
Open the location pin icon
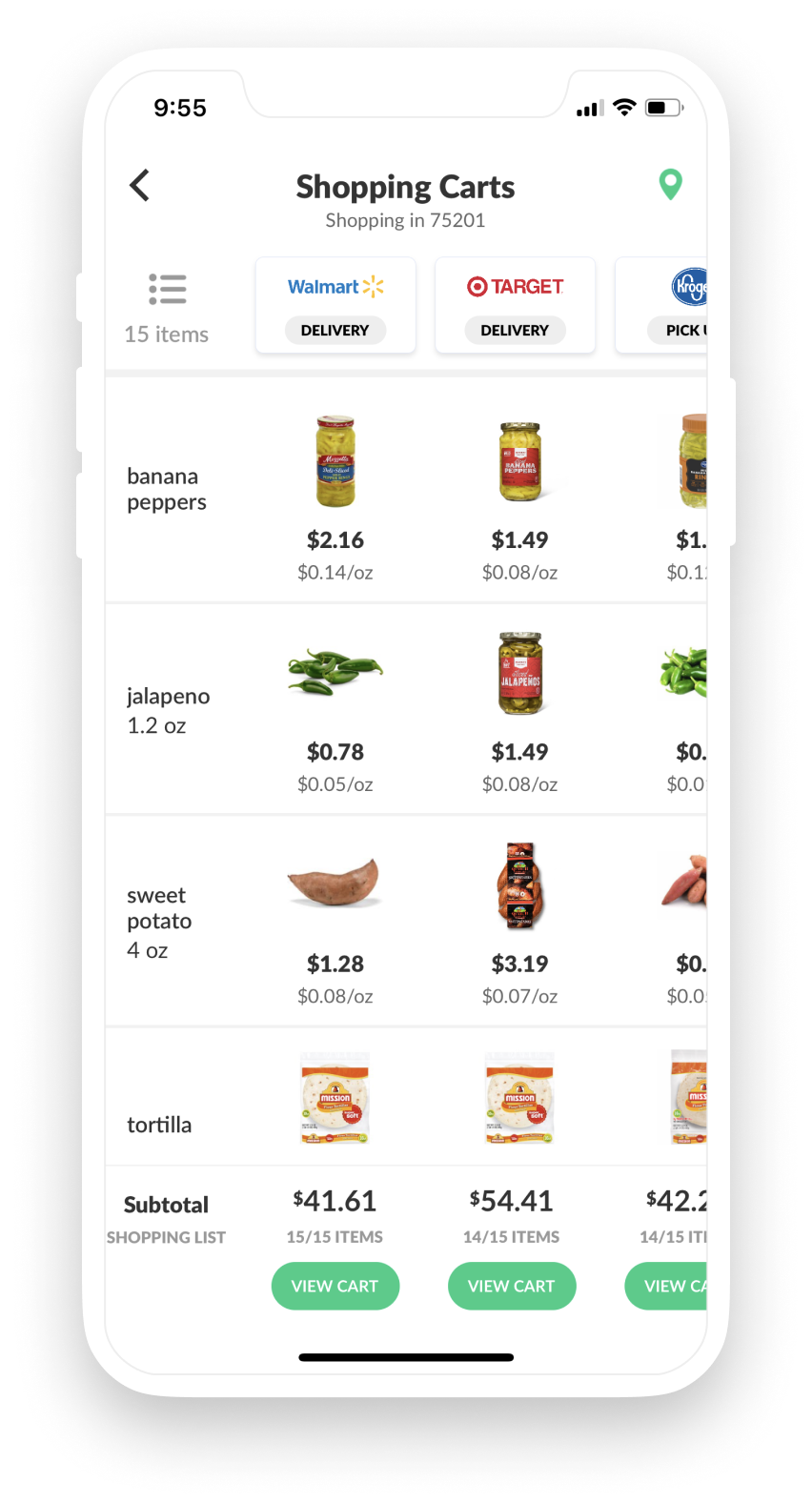tap(671, 184)
